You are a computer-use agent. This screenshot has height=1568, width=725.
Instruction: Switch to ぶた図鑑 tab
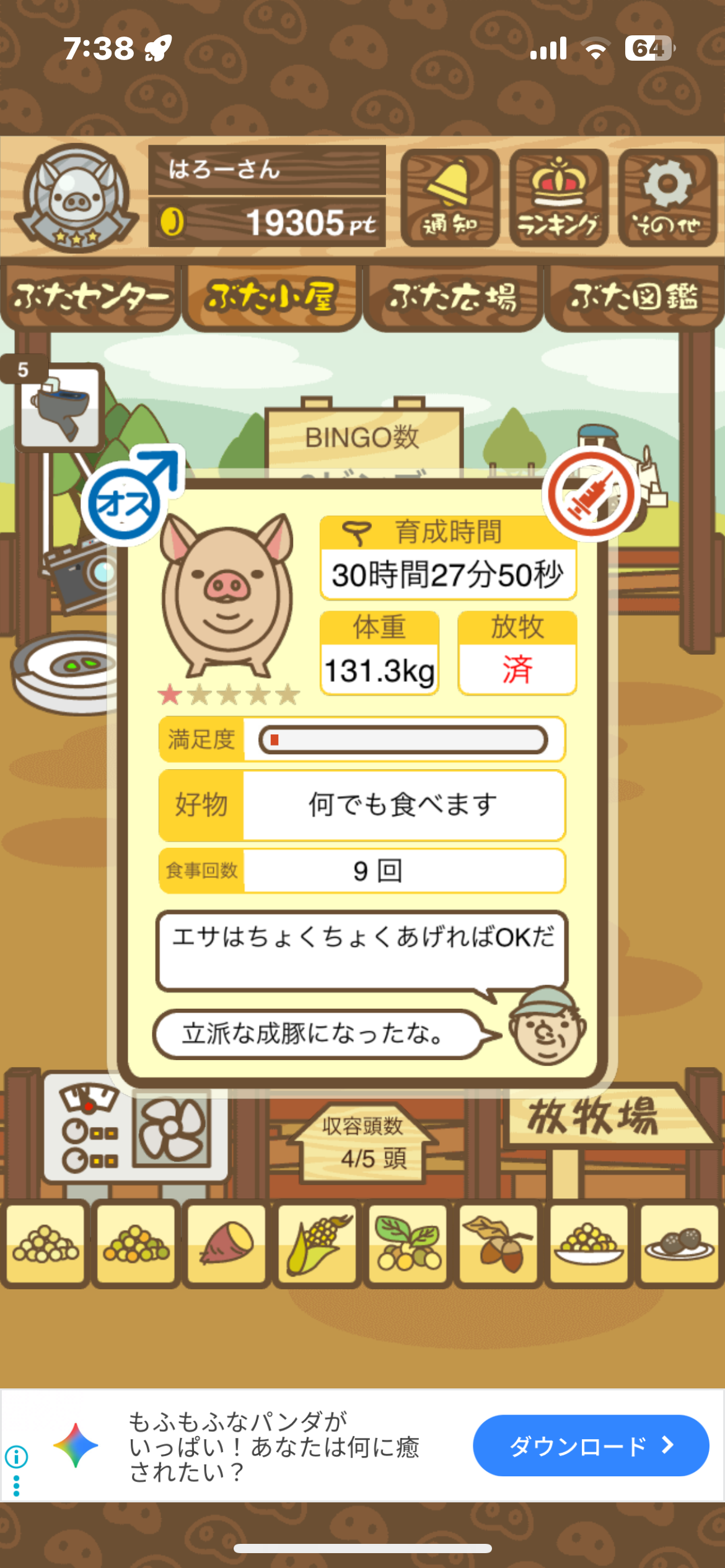click(634, 298)
